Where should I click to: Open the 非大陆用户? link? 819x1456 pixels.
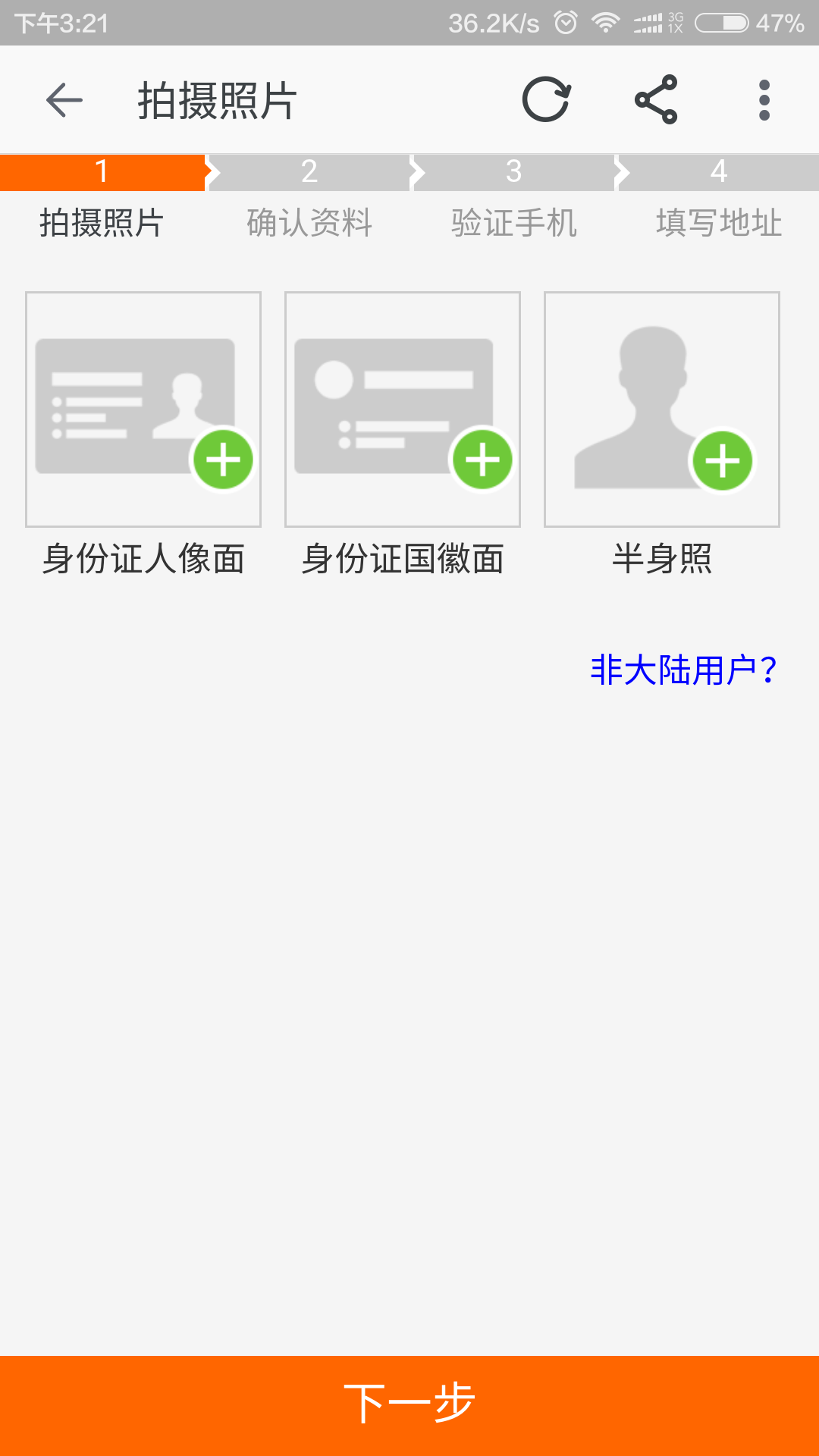(684, 670)
